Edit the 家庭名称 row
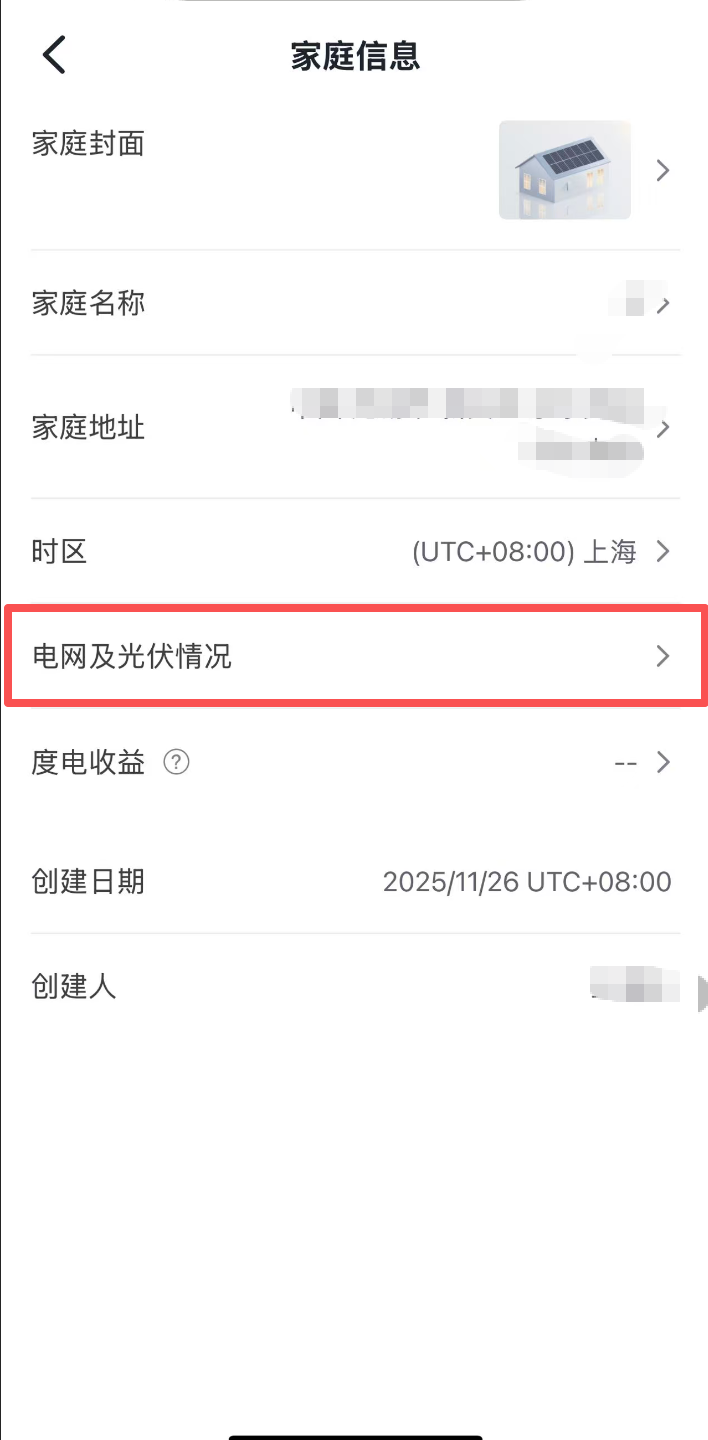The height and width of the screenshot is (1440, 708). [x=355, y=303]
